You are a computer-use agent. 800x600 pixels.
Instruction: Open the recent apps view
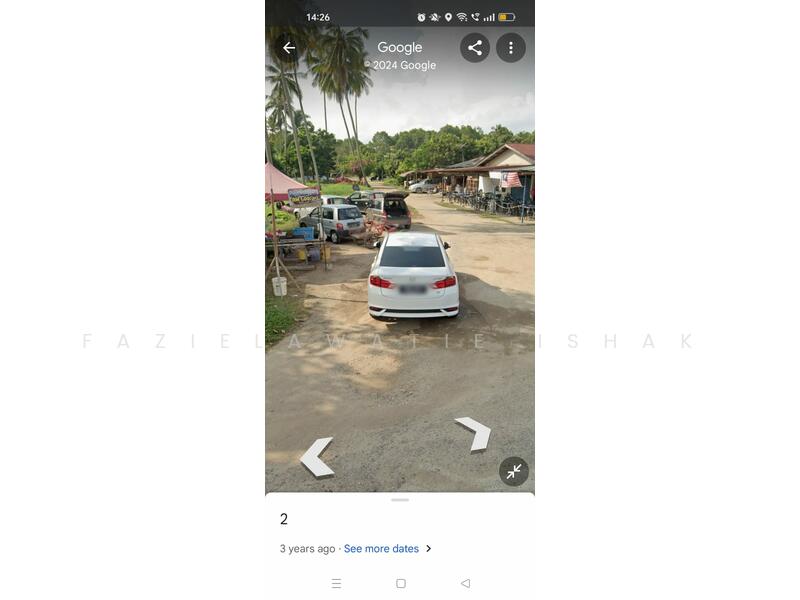[336, 583]
